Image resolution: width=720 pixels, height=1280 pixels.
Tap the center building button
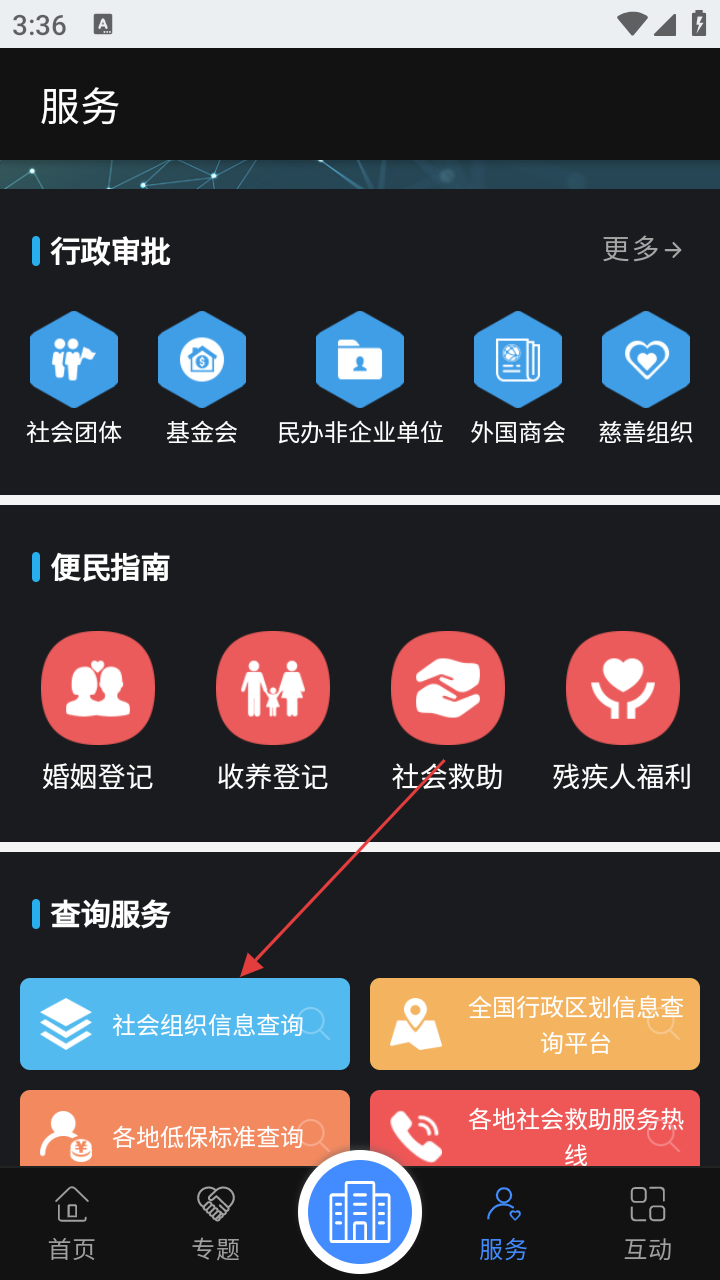360,1212
